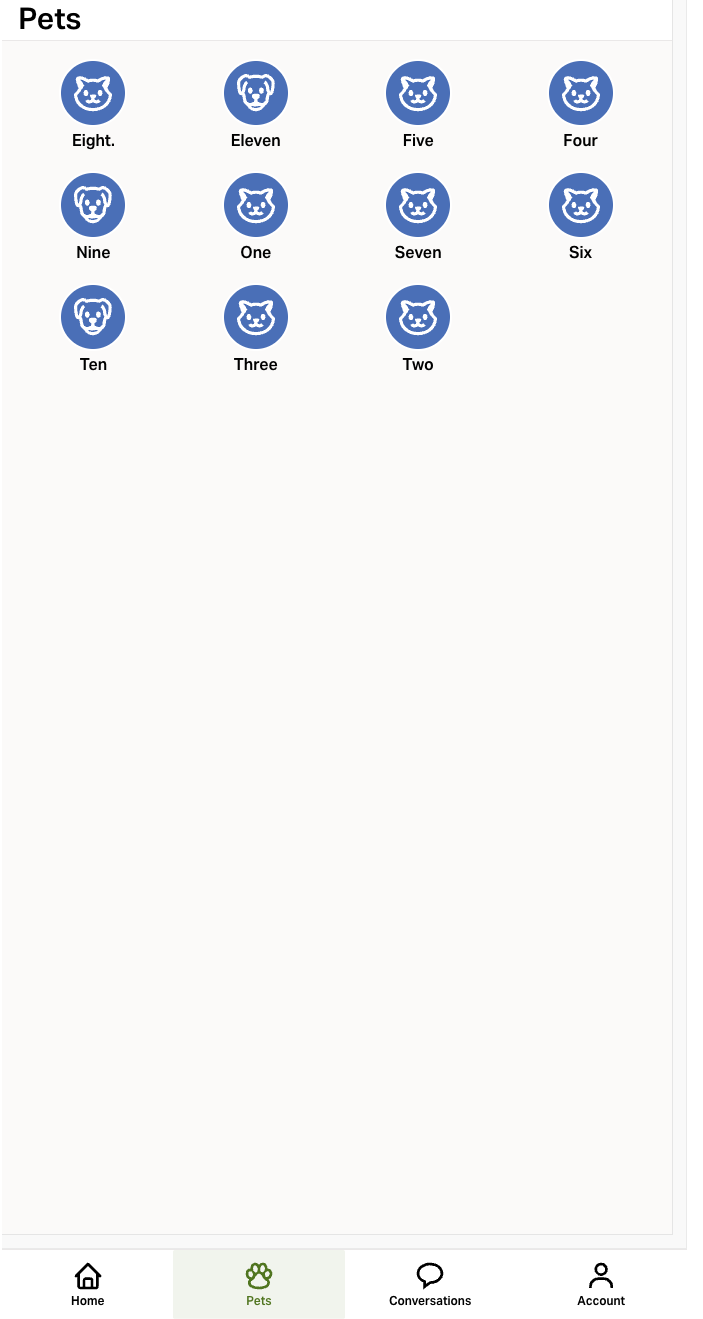The height and width of the screenshot is (1319, 703).
Task: Go to the Home tab
Action: coord(88,1284)
